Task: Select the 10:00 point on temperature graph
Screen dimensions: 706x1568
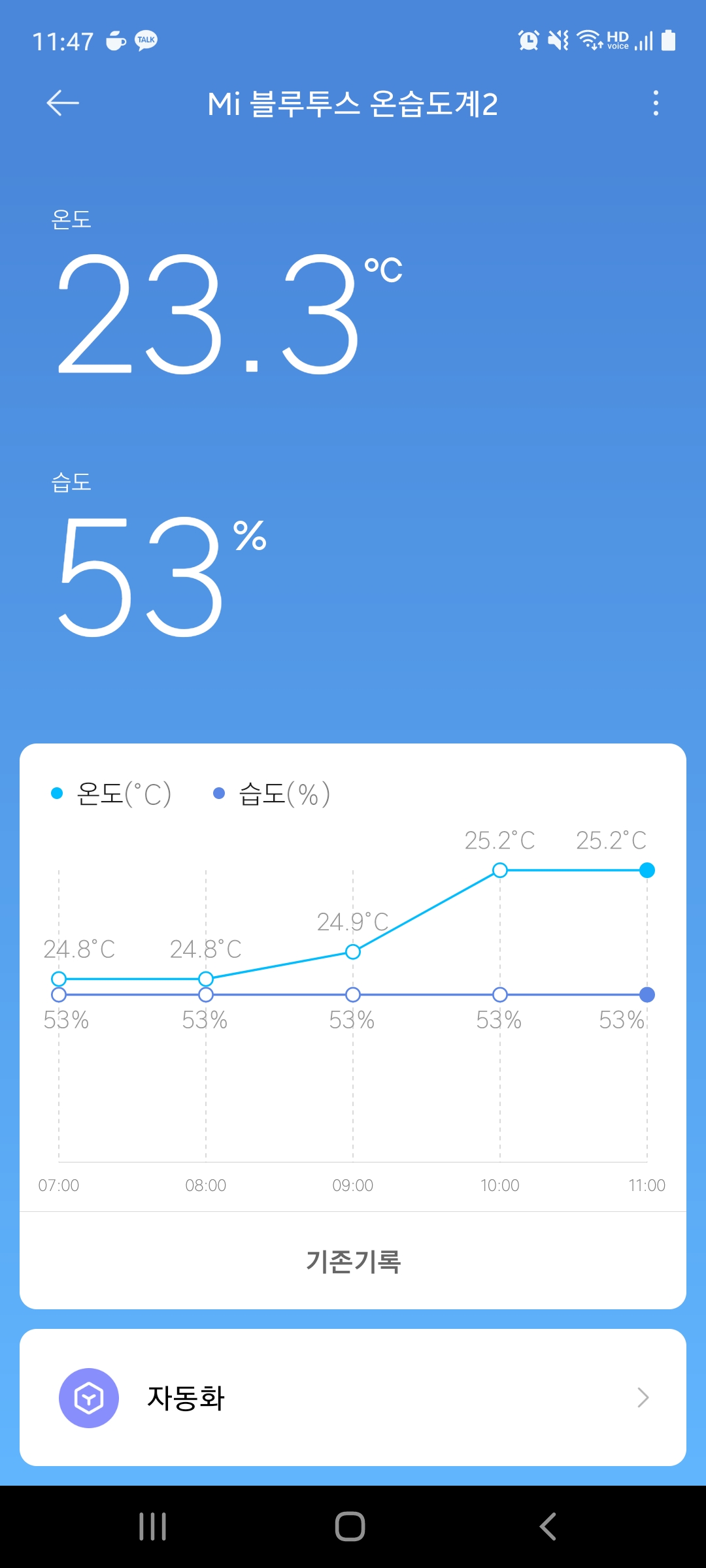Action: pos(500,870)
